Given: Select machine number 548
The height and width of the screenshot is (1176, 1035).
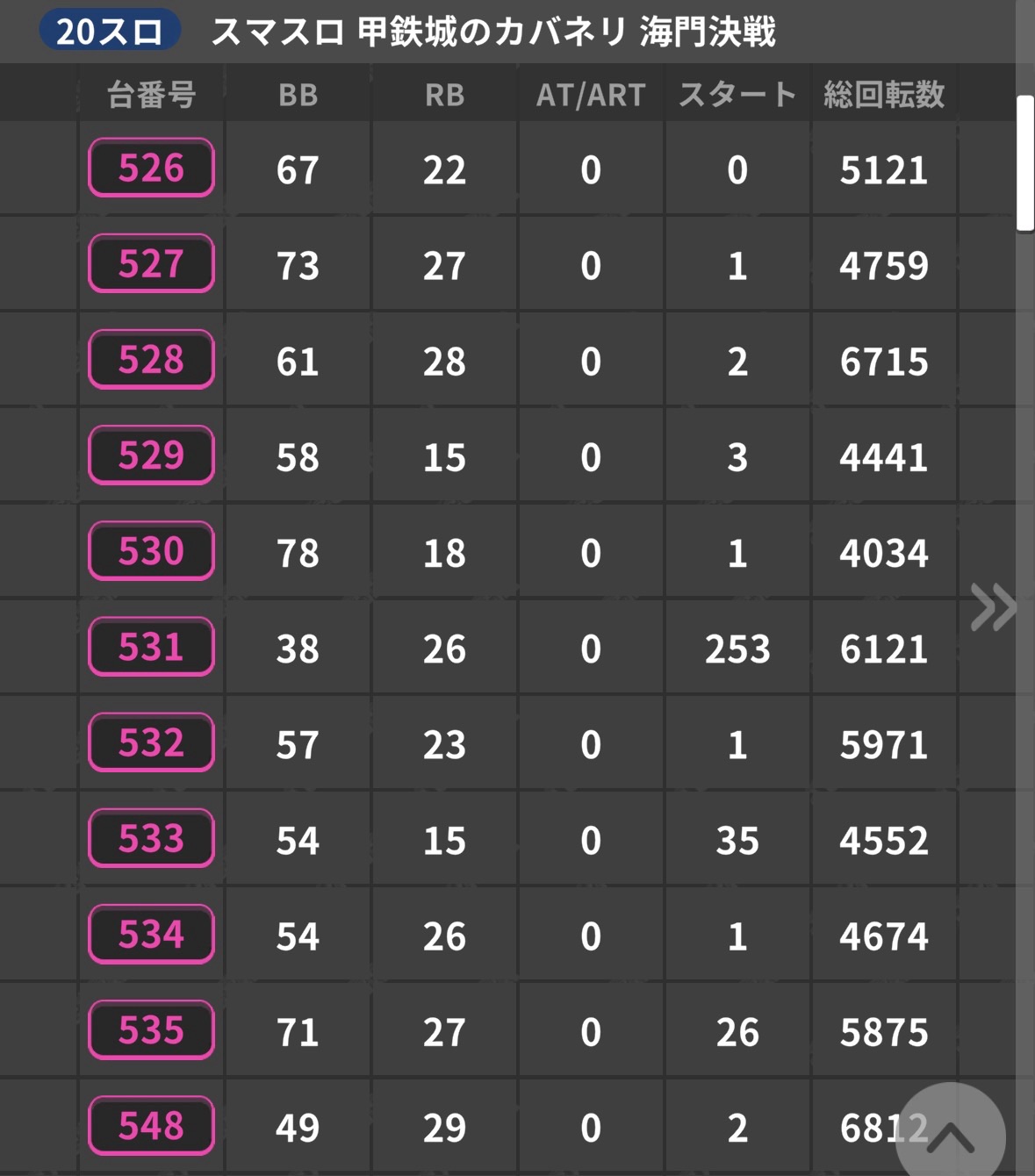Looking at the screenshot, I should 151,1125.
